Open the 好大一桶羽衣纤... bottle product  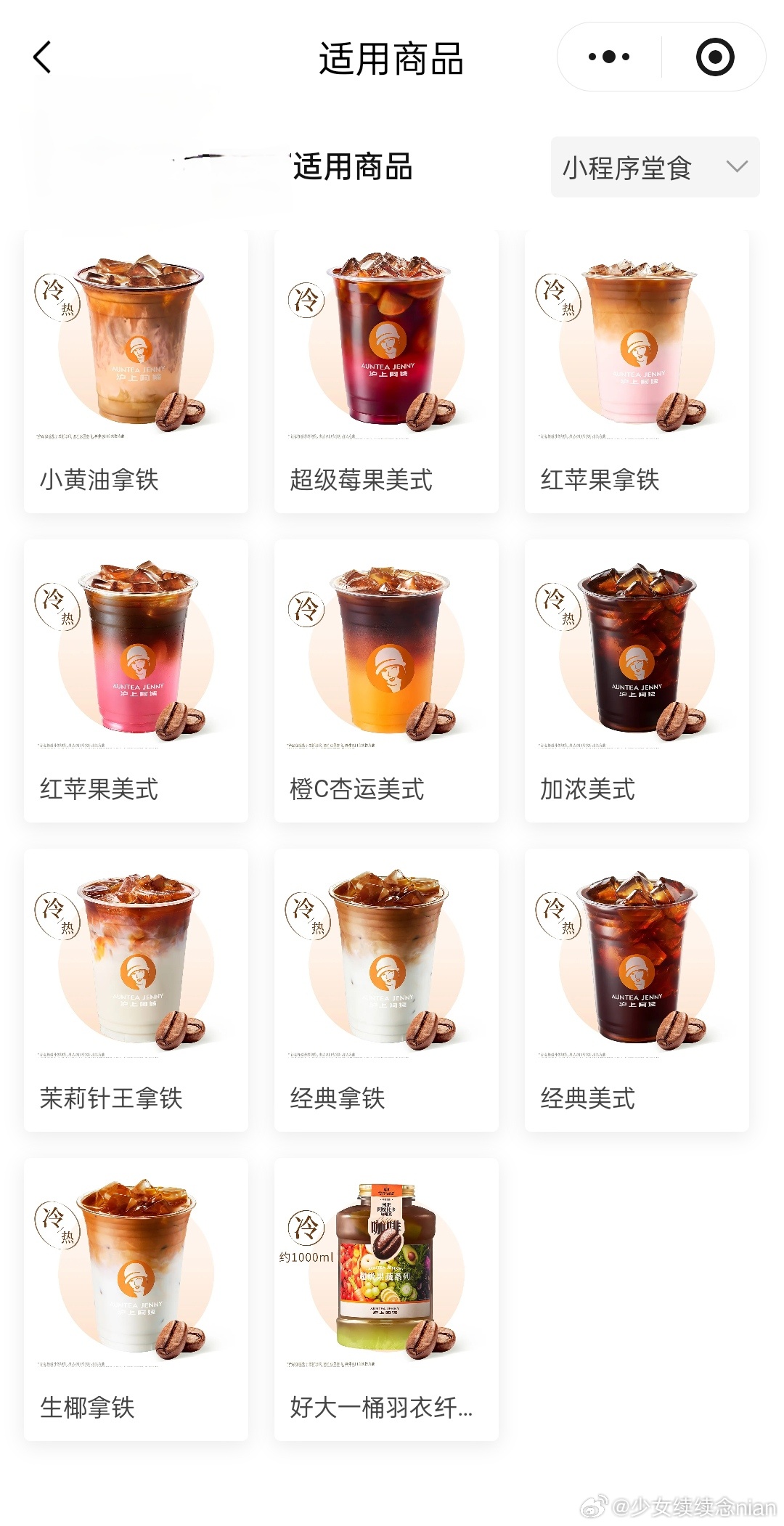(x=386, y=1299)
